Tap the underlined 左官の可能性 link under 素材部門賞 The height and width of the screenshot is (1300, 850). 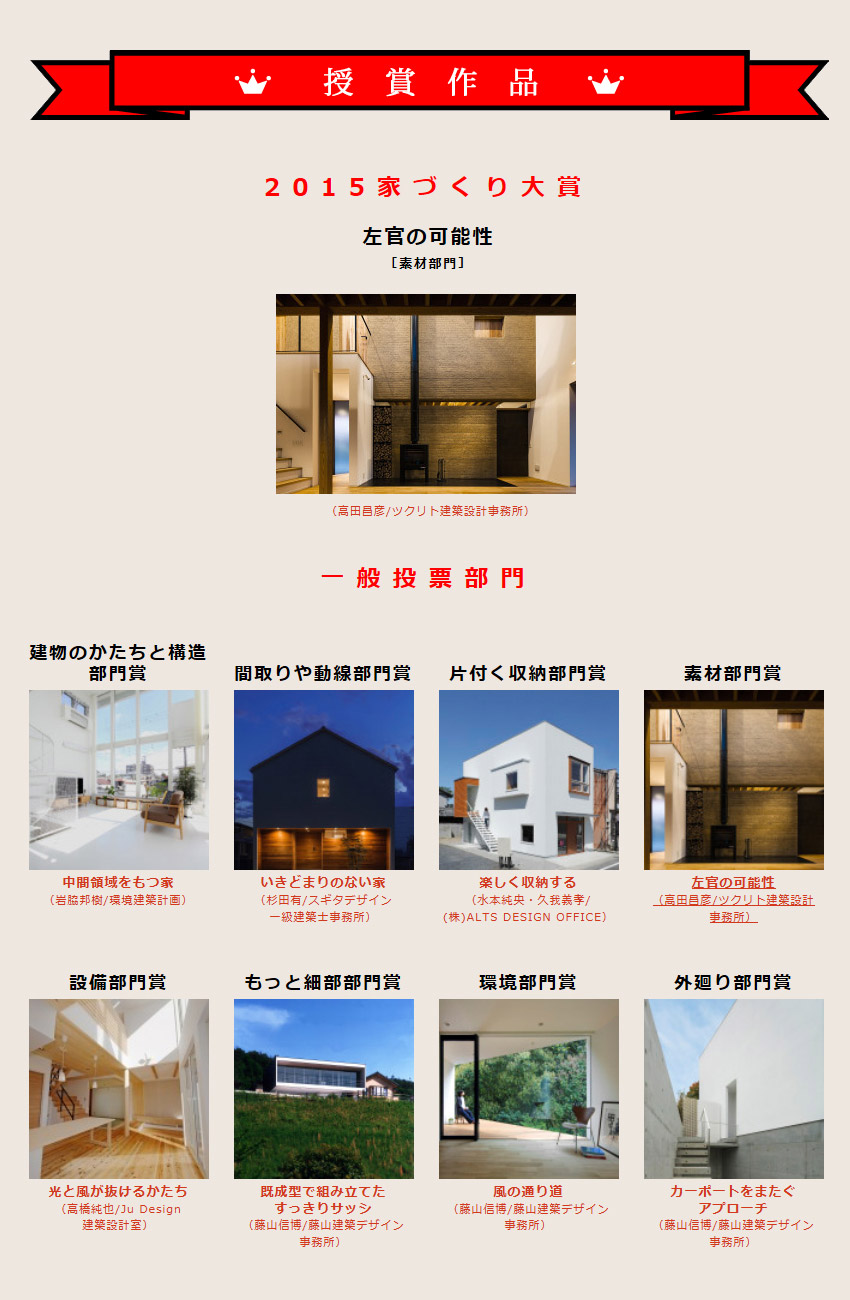point(733,882)
